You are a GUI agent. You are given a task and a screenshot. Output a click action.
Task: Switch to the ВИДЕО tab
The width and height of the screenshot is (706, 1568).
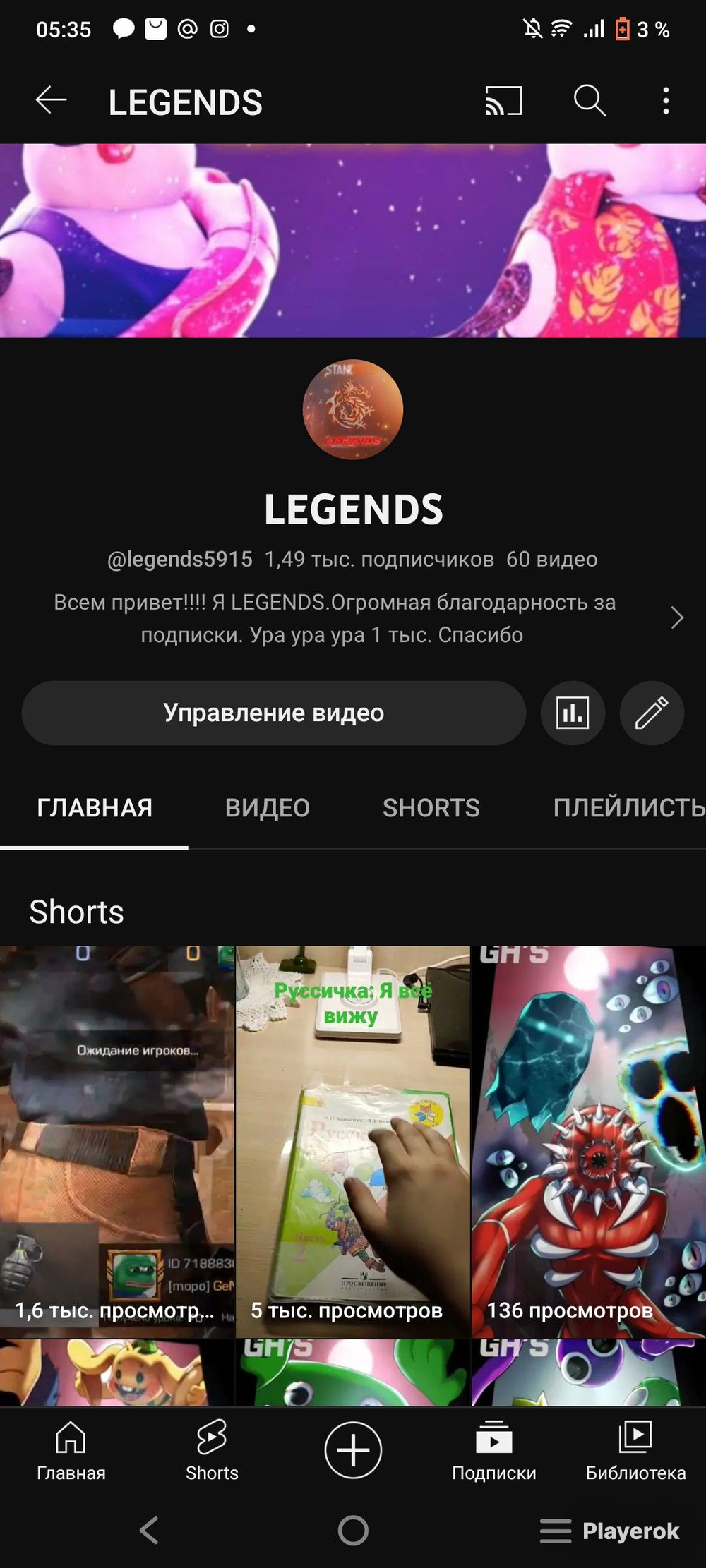[268, 808]
